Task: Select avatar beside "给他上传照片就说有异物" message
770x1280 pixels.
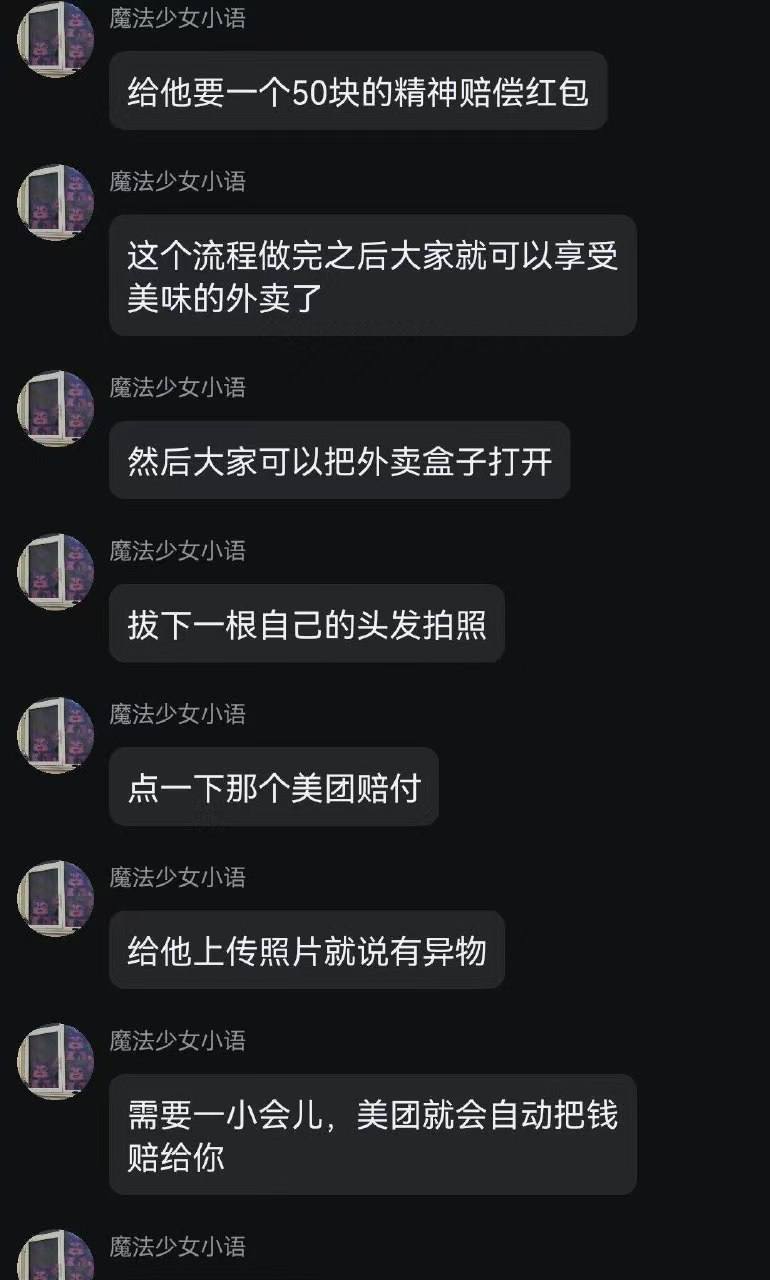Action: 55,898
